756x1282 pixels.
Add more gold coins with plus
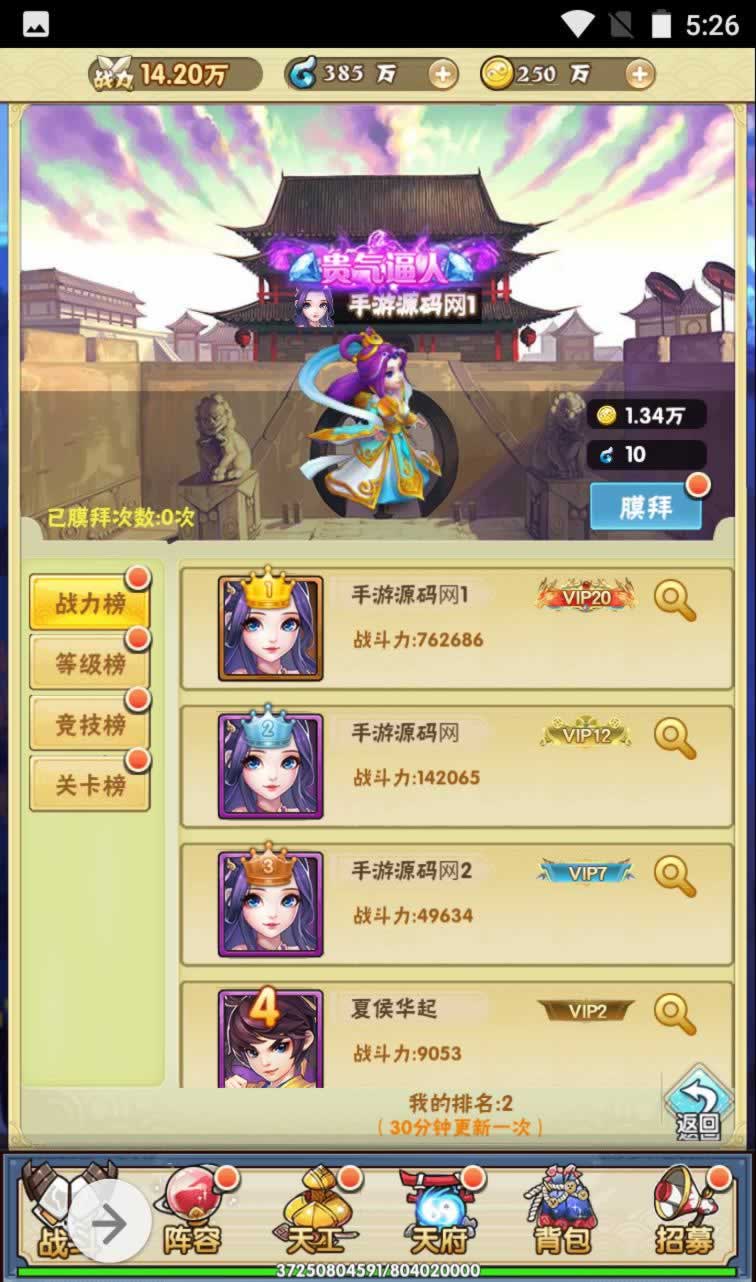(x=639, y=74)
